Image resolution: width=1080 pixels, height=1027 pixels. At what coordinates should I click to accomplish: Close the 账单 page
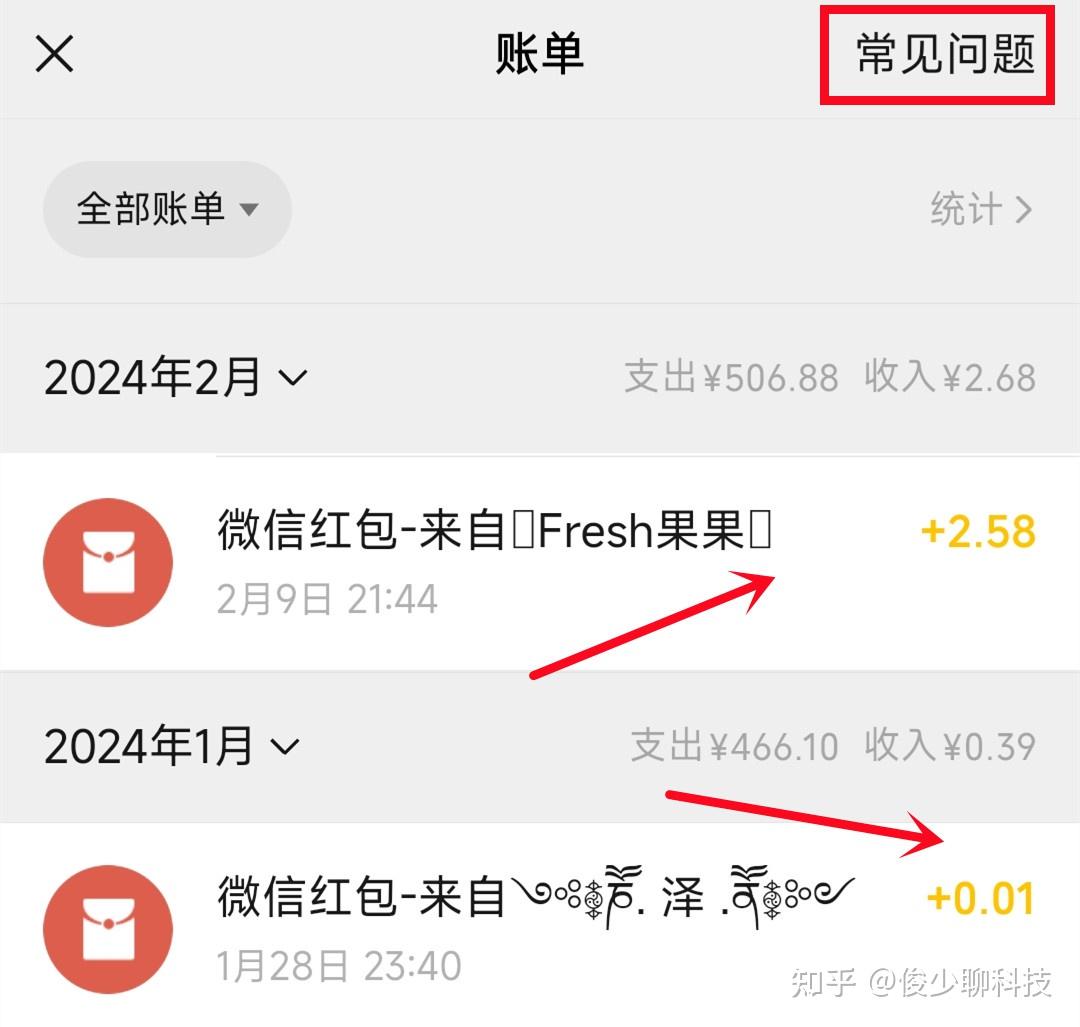54,54
